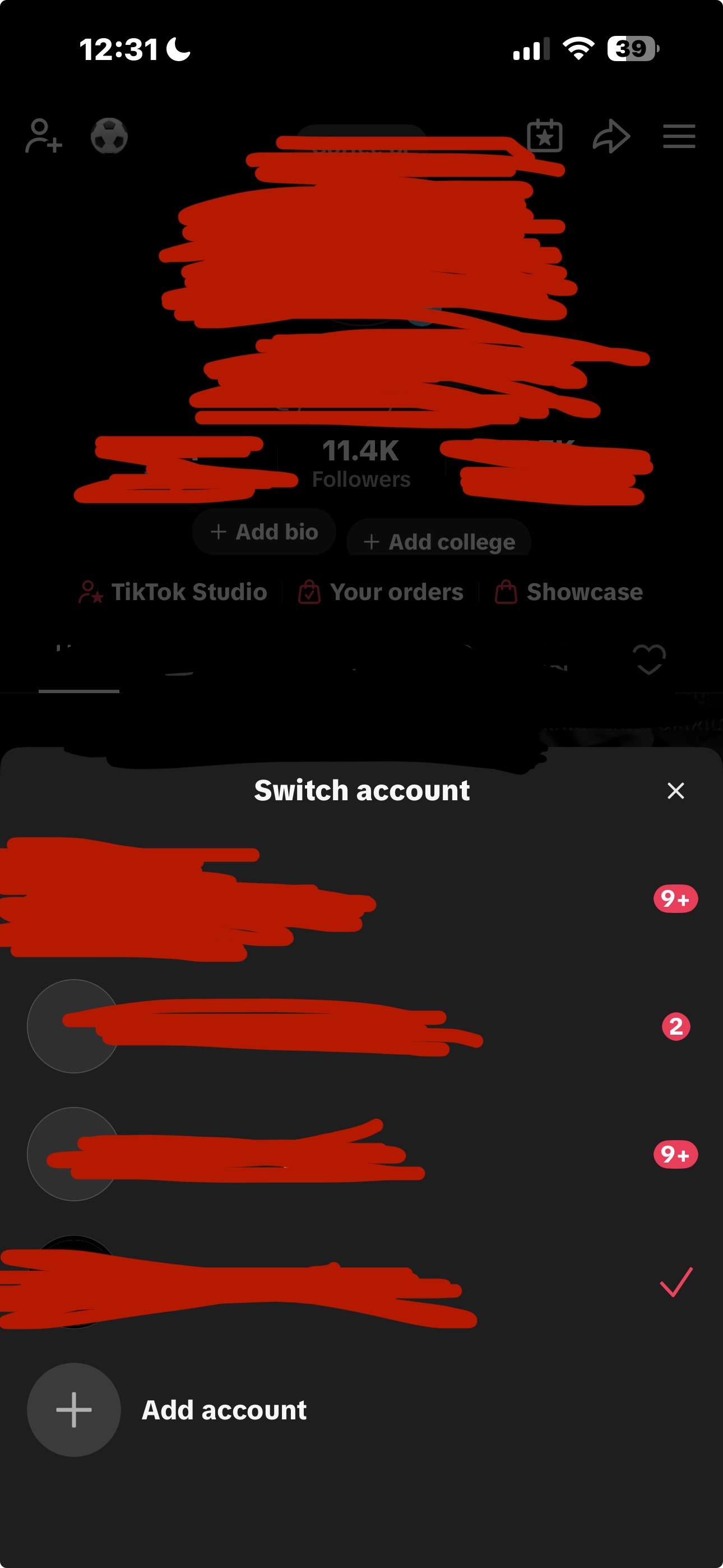Close the Switch account sheet
Image resolution: width=723 pixels, height=1568 pixels.
(x=675, y=791)
